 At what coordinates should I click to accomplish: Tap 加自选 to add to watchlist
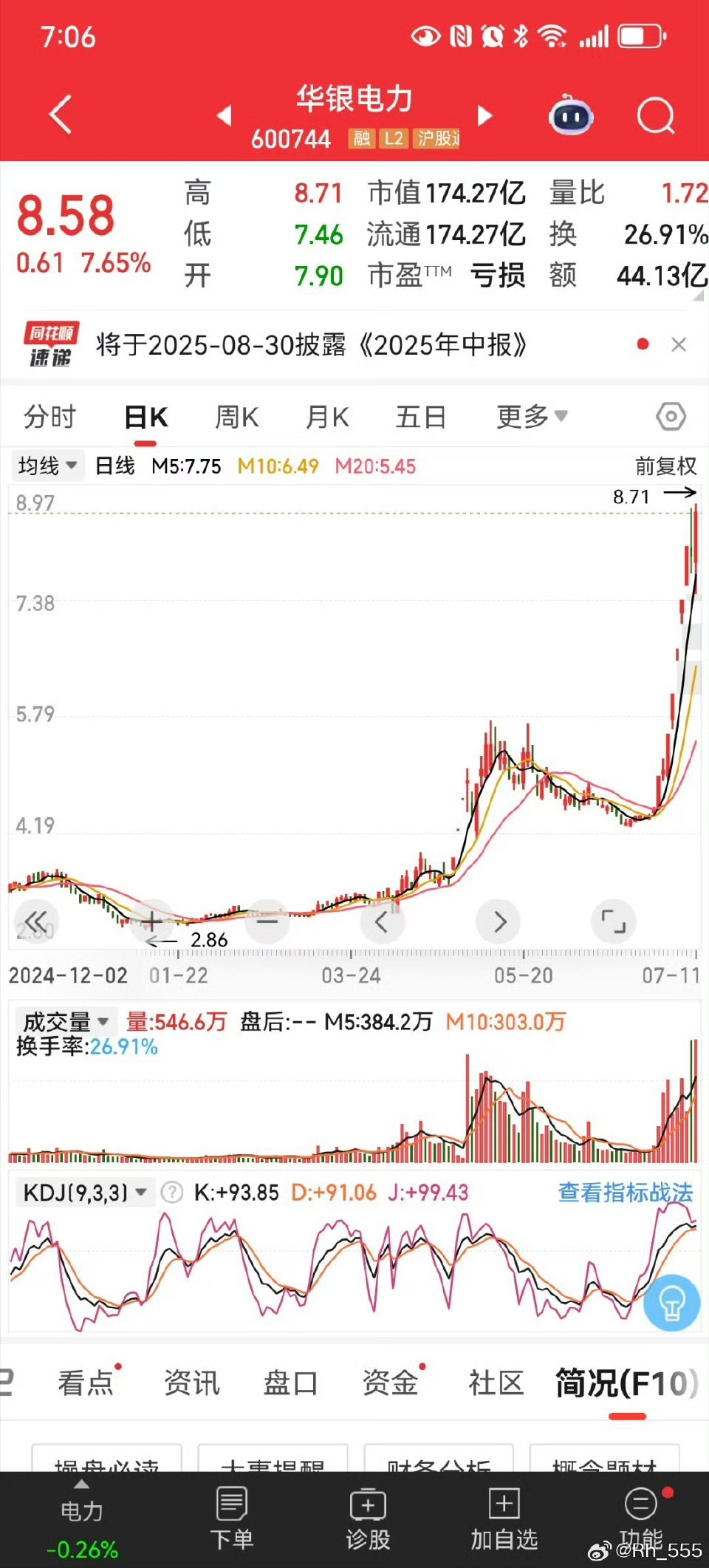pos(504,1518)
